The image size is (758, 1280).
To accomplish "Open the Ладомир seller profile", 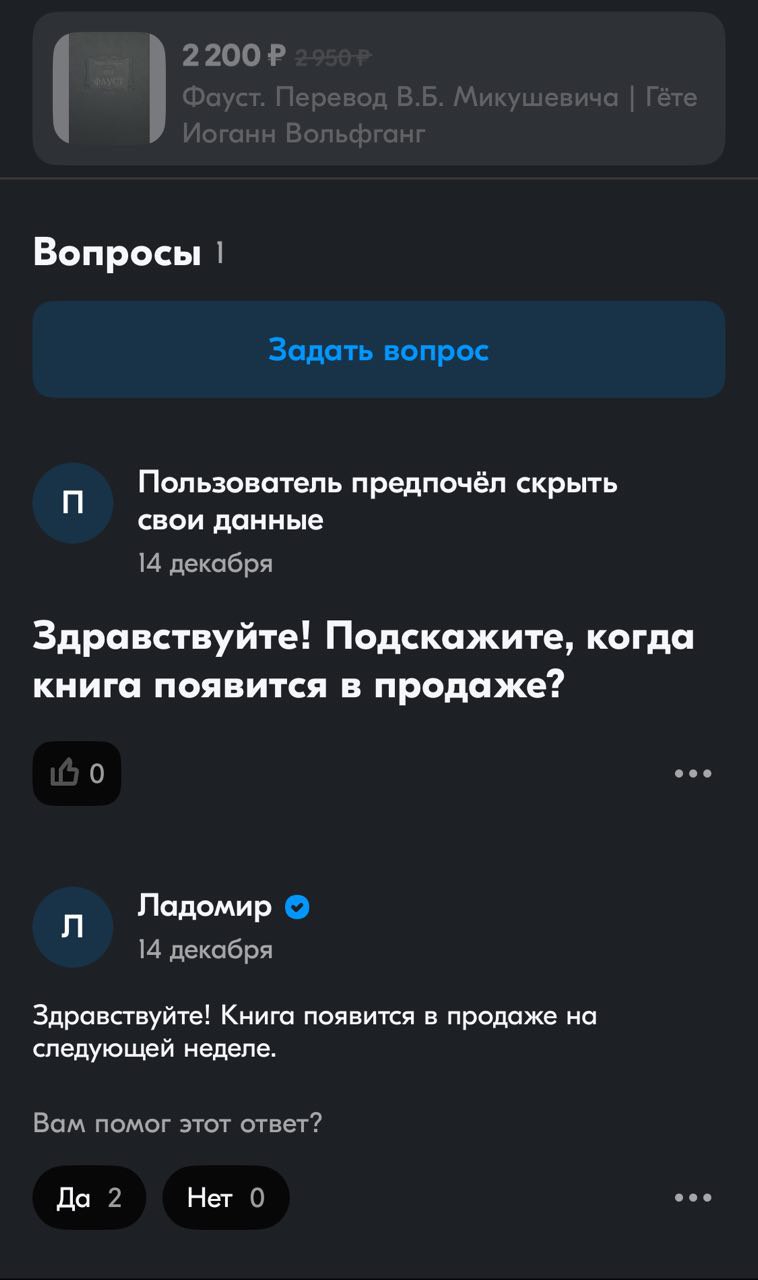I will click(x=205, y=907).
